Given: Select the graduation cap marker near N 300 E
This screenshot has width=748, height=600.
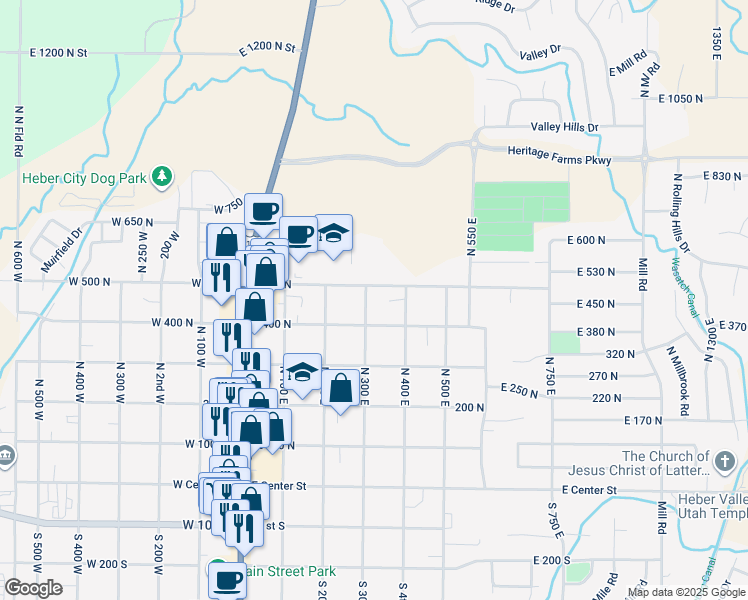Looking at the screenshot, I should tap(302, 372).
